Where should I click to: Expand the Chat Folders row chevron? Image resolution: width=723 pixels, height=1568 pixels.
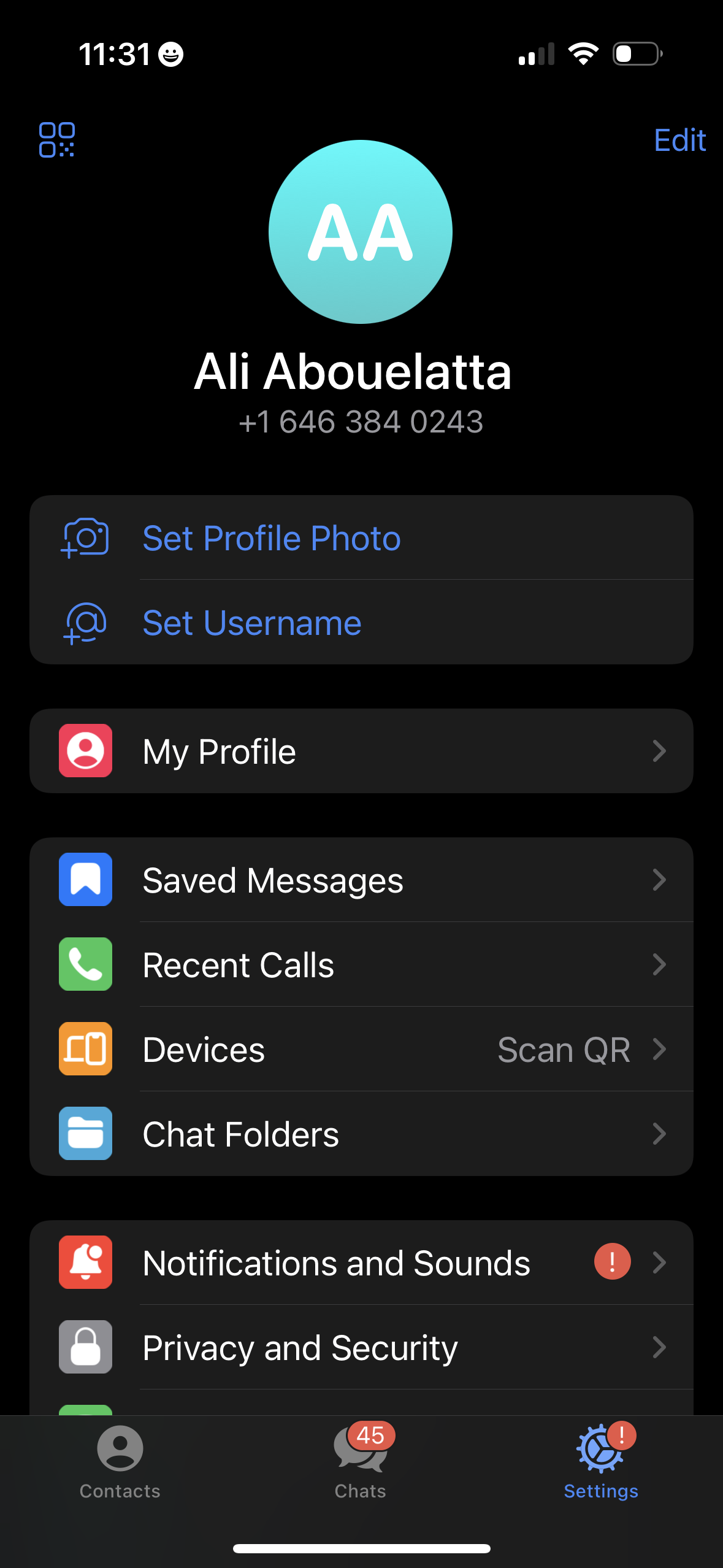pyautogui.click(x=659, y=1134)
